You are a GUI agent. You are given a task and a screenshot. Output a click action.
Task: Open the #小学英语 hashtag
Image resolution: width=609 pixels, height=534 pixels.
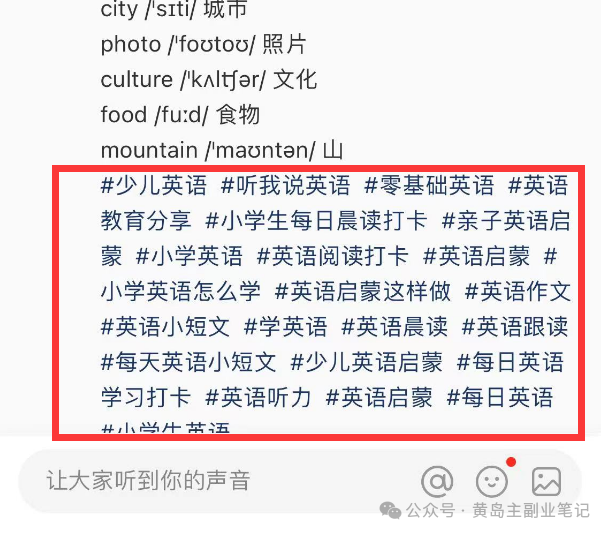coord(189,256)
